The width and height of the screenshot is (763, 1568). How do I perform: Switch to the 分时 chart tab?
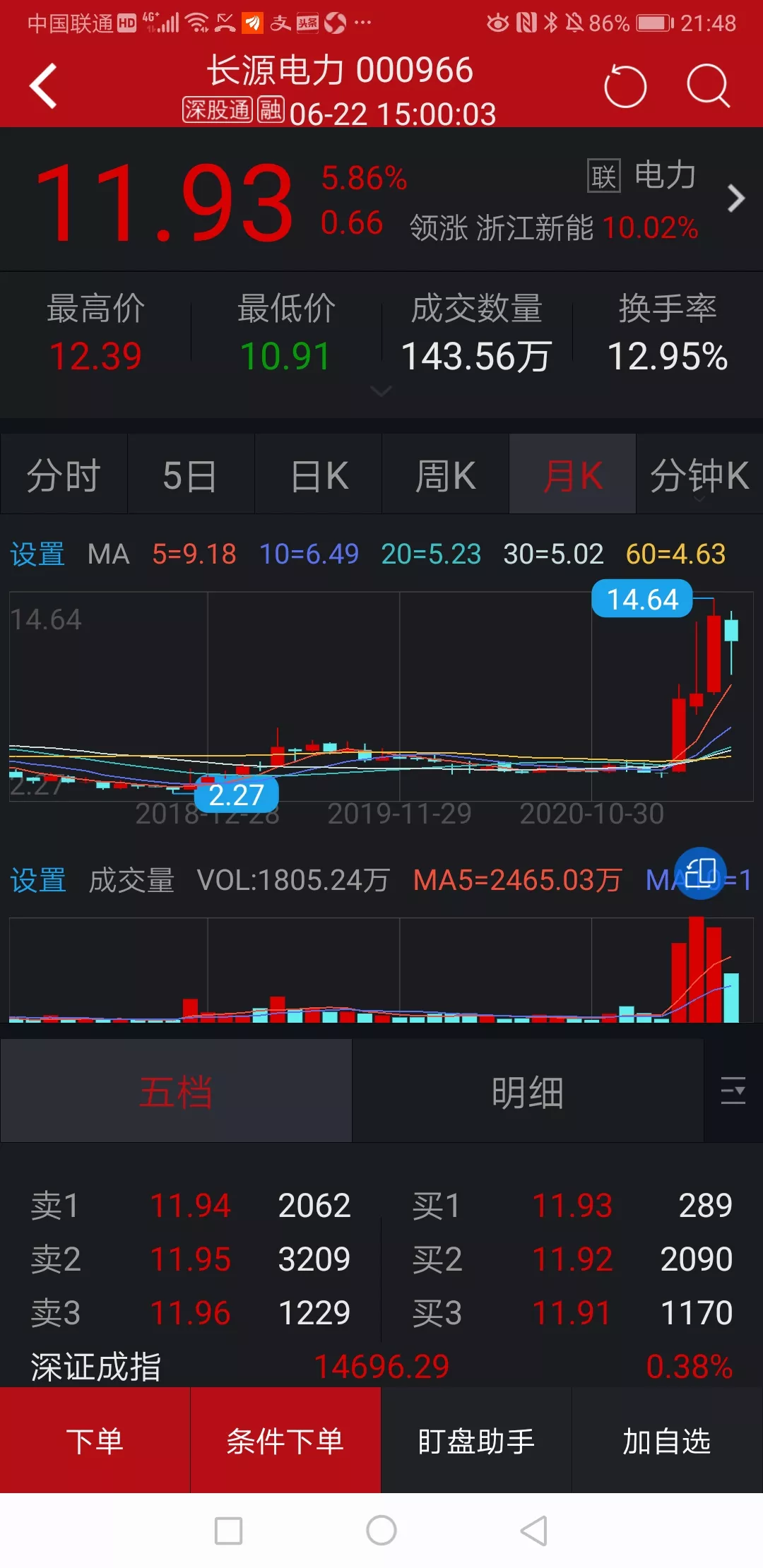point(64,475)
